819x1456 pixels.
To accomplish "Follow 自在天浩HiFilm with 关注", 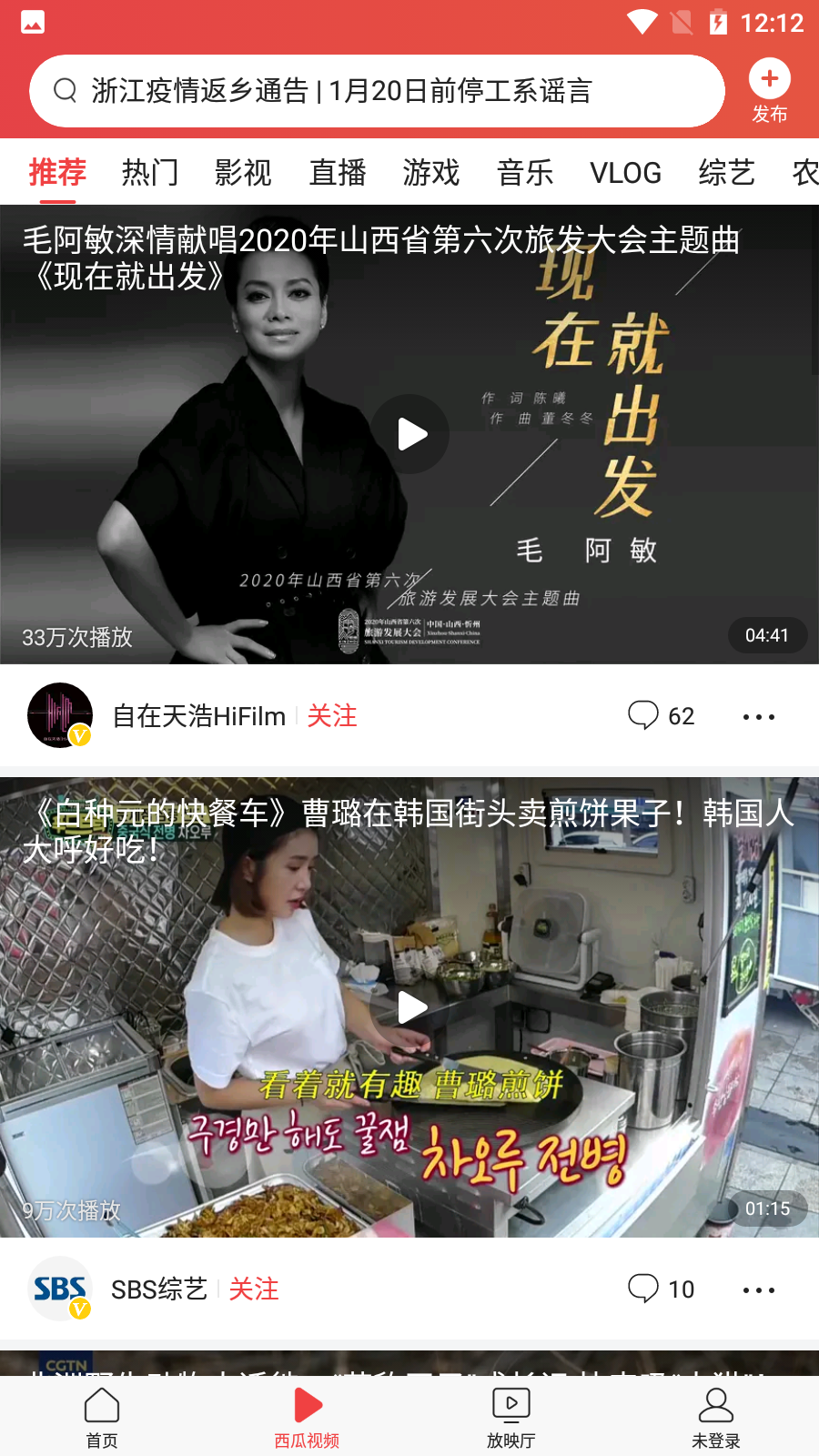I will (x=332, y=716).
